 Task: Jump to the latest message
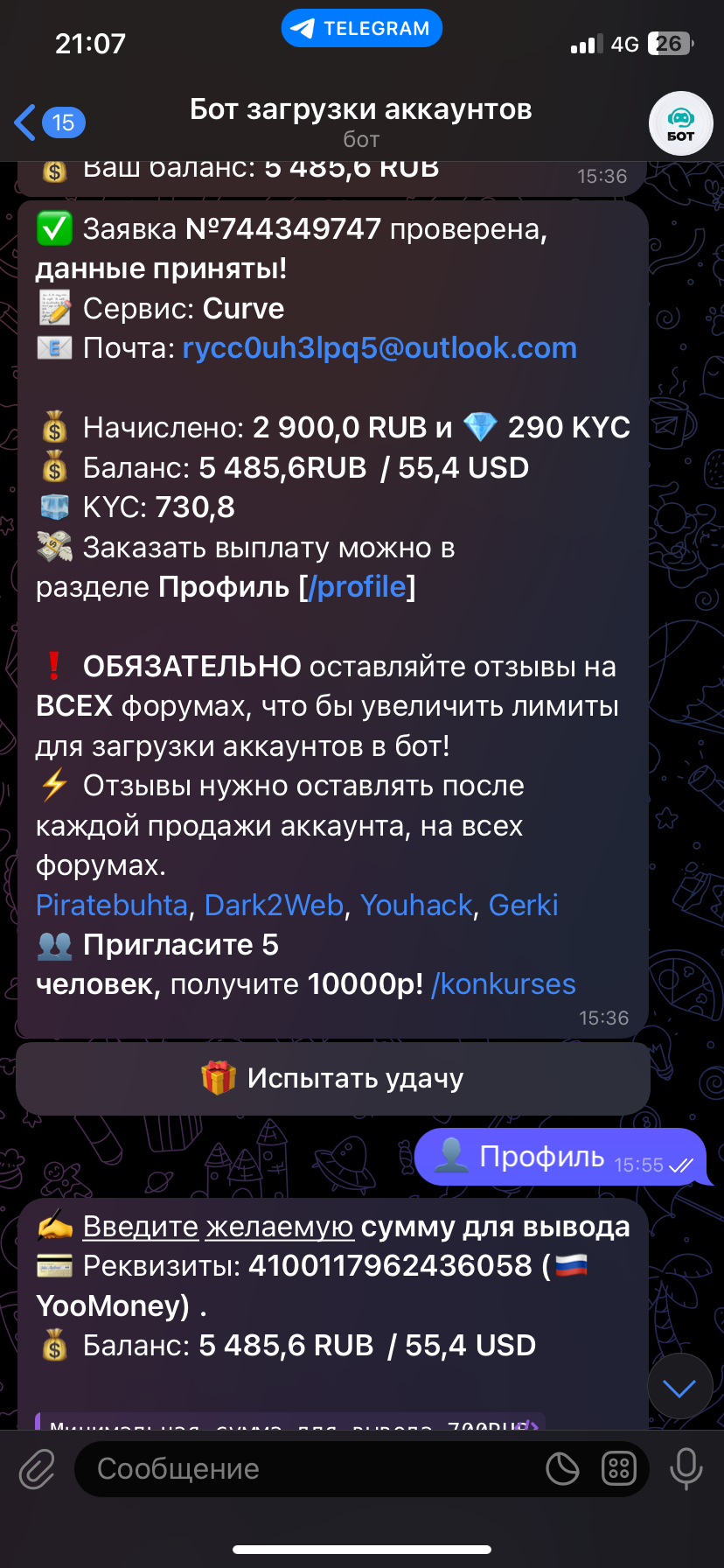679,1387
